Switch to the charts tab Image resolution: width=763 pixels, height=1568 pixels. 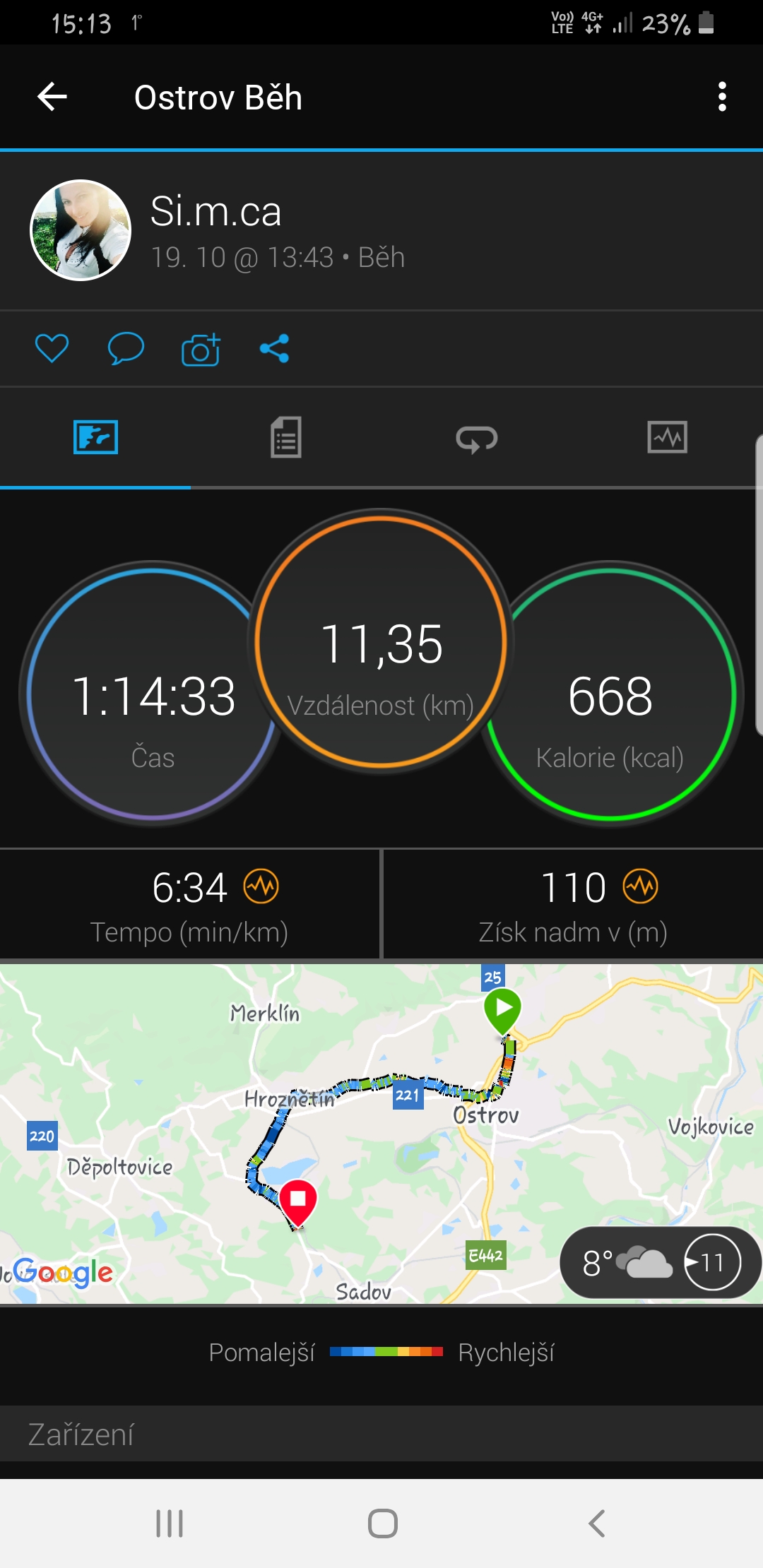[668, 437]
